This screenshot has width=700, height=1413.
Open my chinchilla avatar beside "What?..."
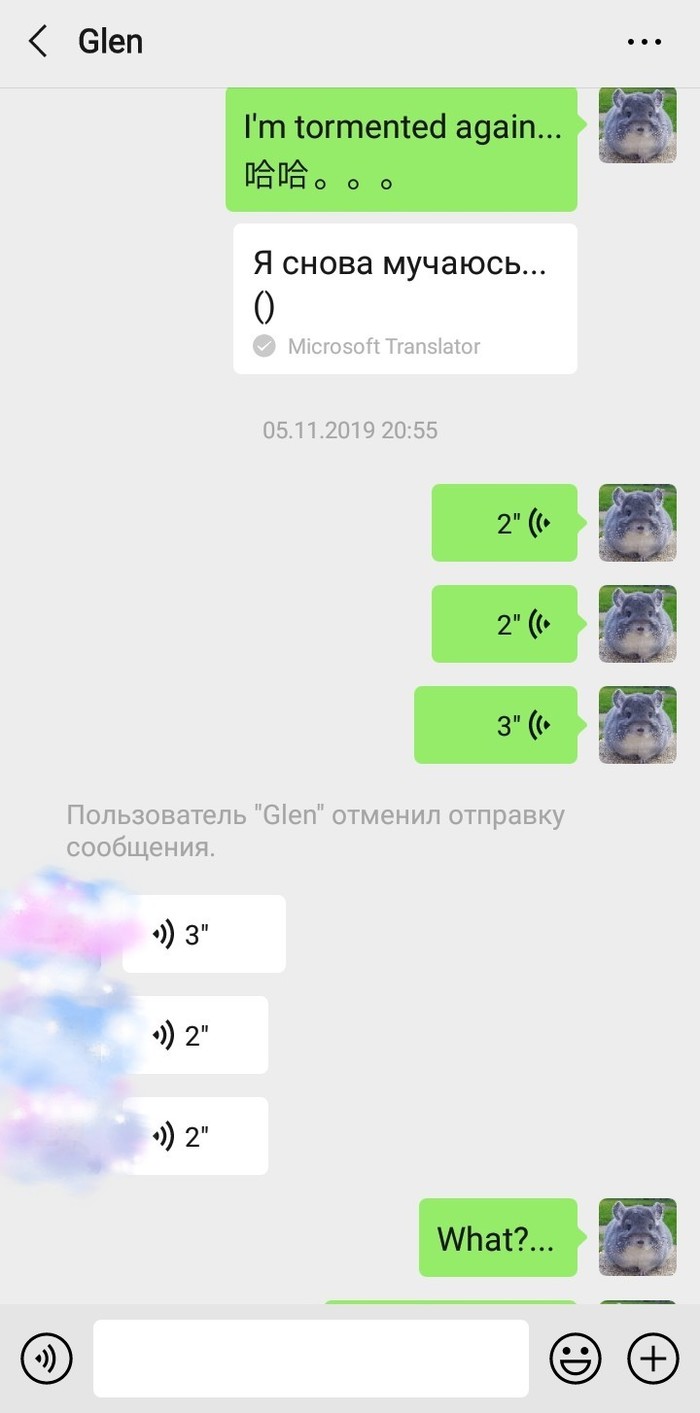click(637, 1237)
